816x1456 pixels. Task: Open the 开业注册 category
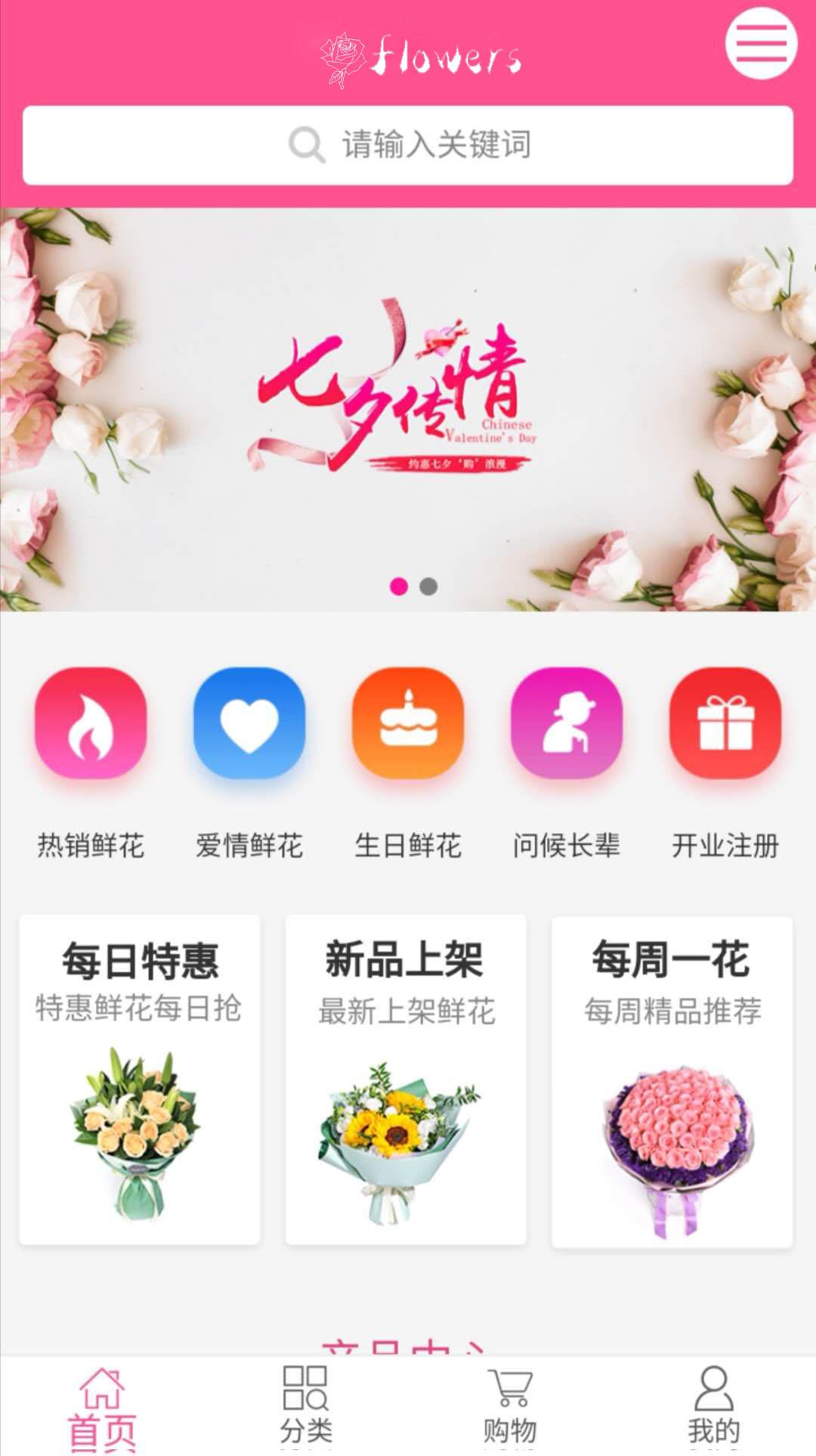click(x=725, y=723)
